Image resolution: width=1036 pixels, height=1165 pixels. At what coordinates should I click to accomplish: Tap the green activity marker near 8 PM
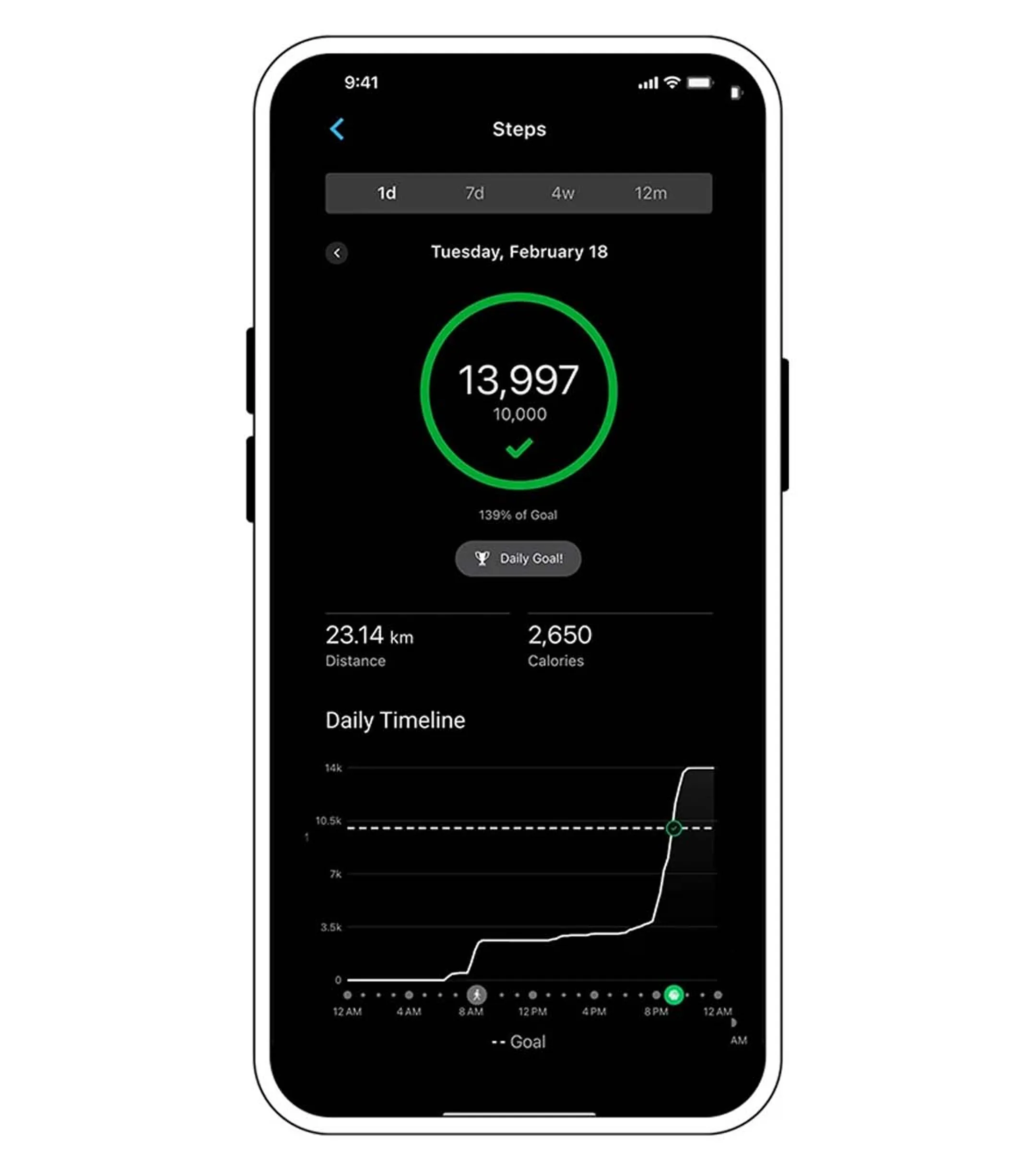(x=673, y=995)
